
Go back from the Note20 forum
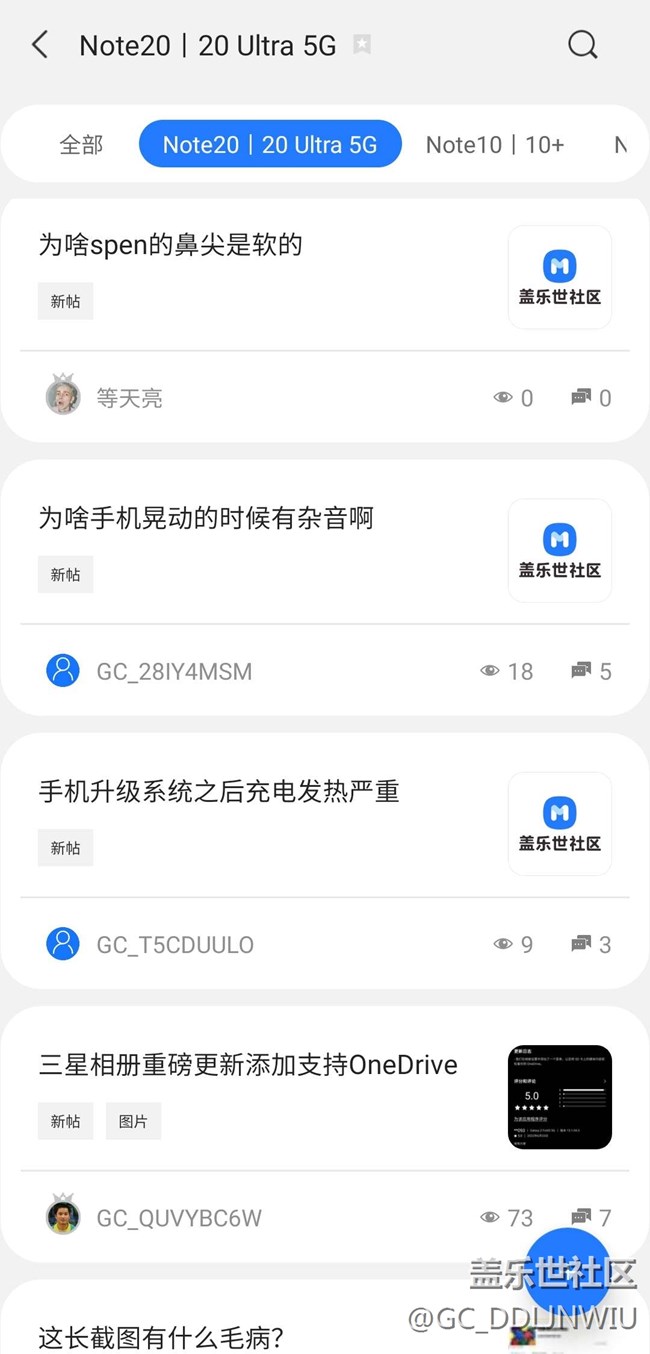coord(40,45)
